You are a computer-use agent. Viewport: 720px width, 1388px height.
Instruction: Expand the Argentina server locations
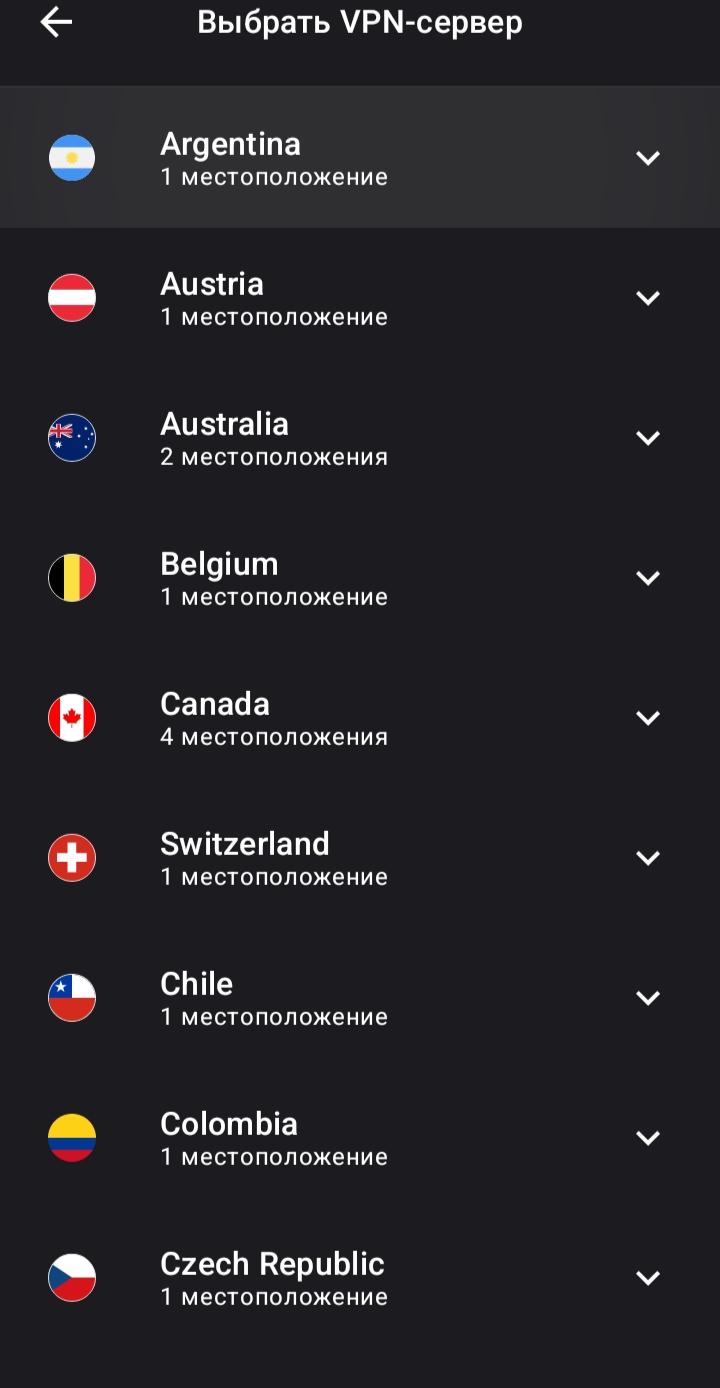pyautogui.click(x=648, y=158)
